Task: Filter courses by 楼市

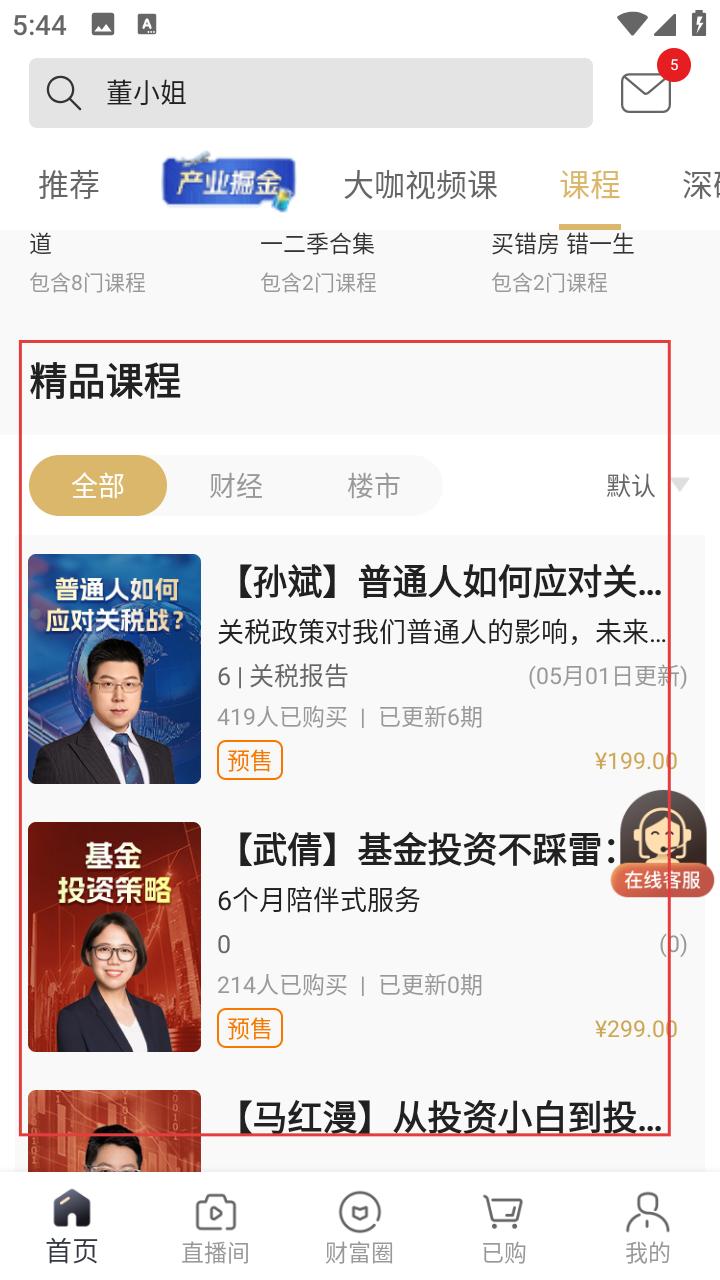Action: pos(373,486)
